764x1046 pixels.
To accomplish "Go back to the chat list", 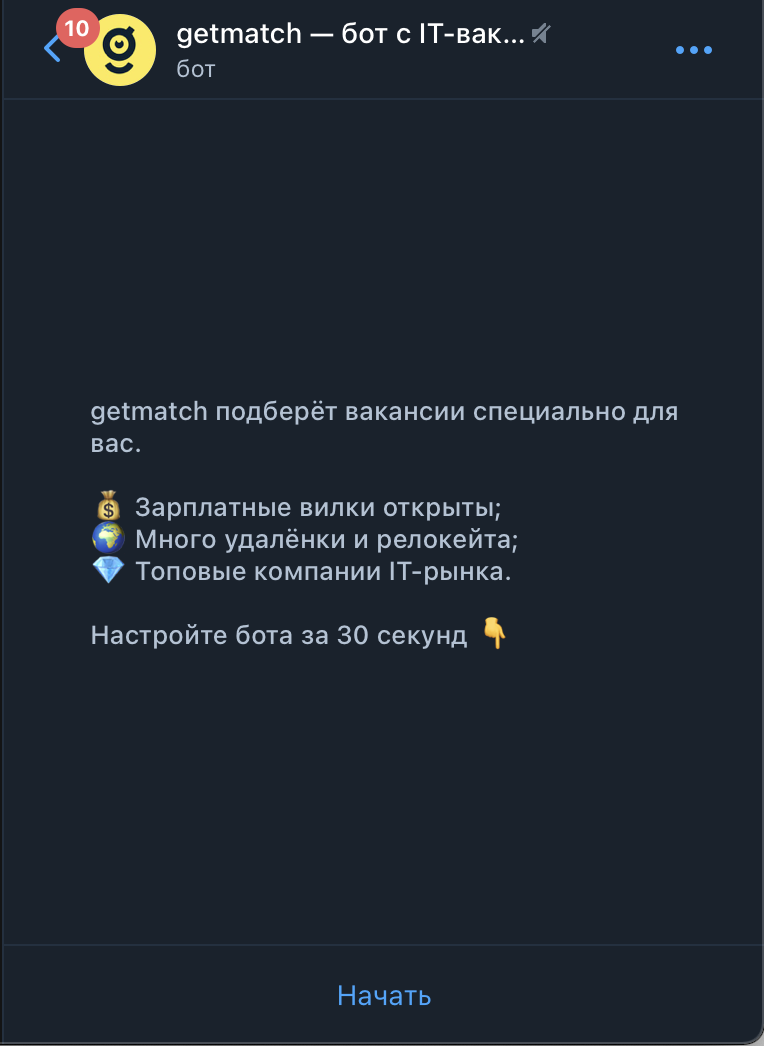I will click(52, 48).
